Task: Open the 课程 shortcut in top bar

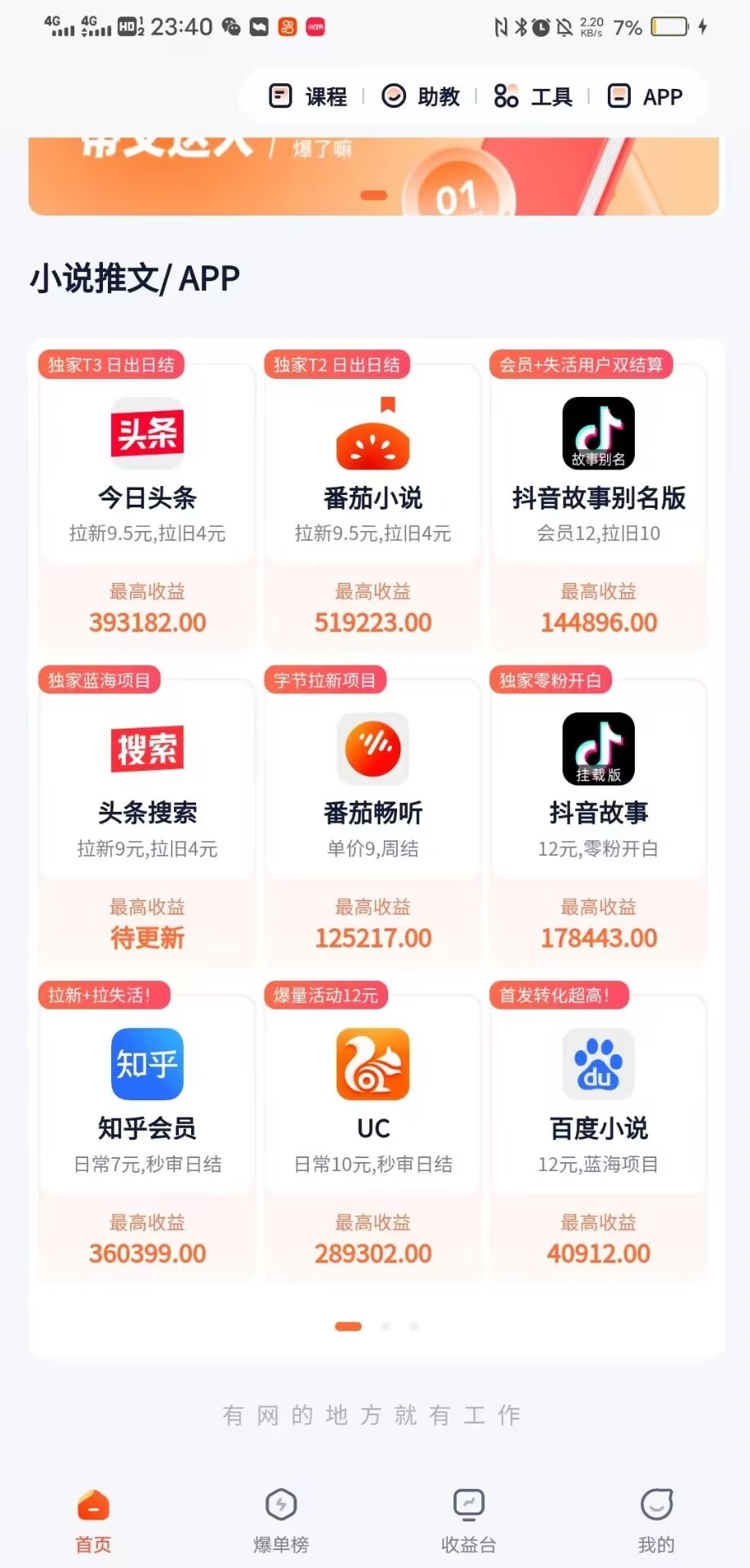Action: pos(308,96)
